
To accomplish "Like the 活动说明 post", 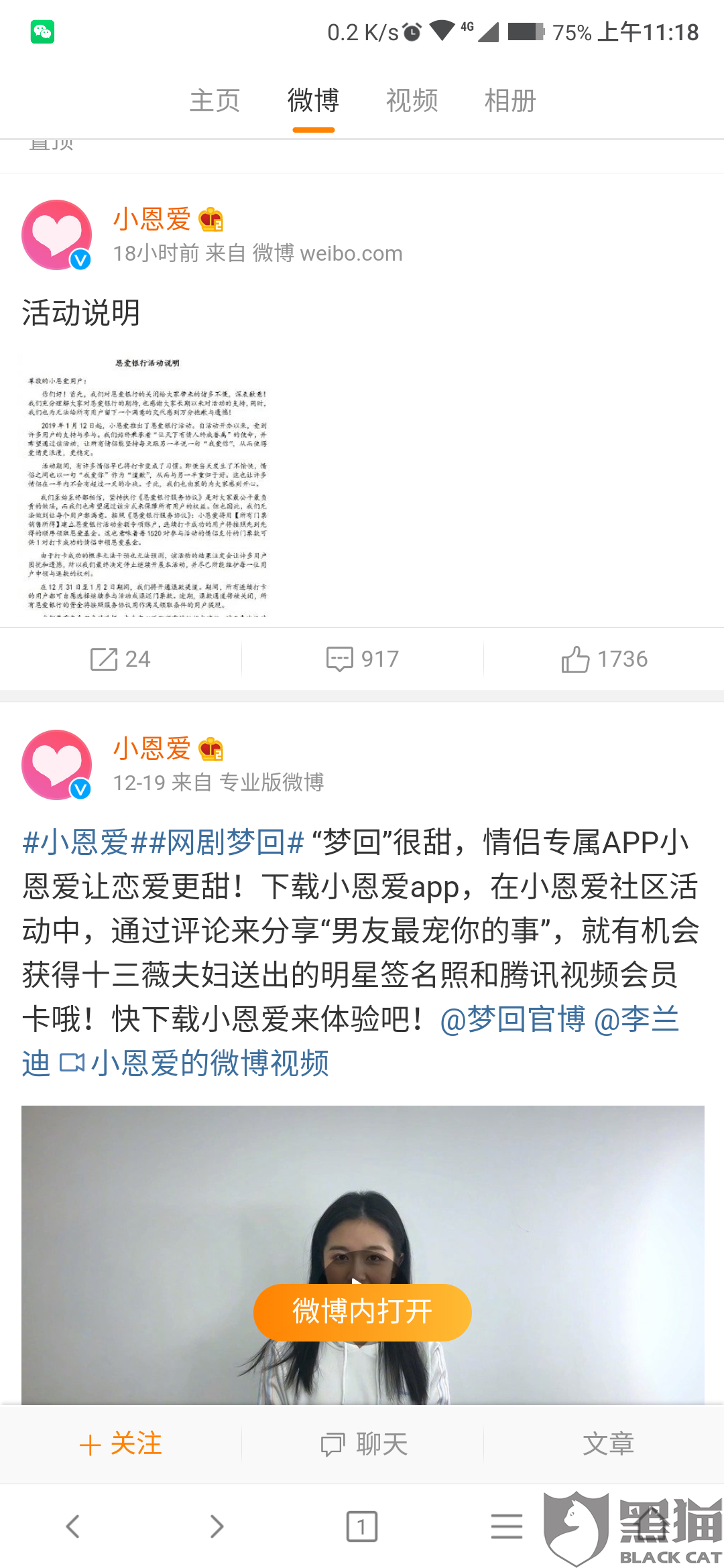I will pos(604,659).
